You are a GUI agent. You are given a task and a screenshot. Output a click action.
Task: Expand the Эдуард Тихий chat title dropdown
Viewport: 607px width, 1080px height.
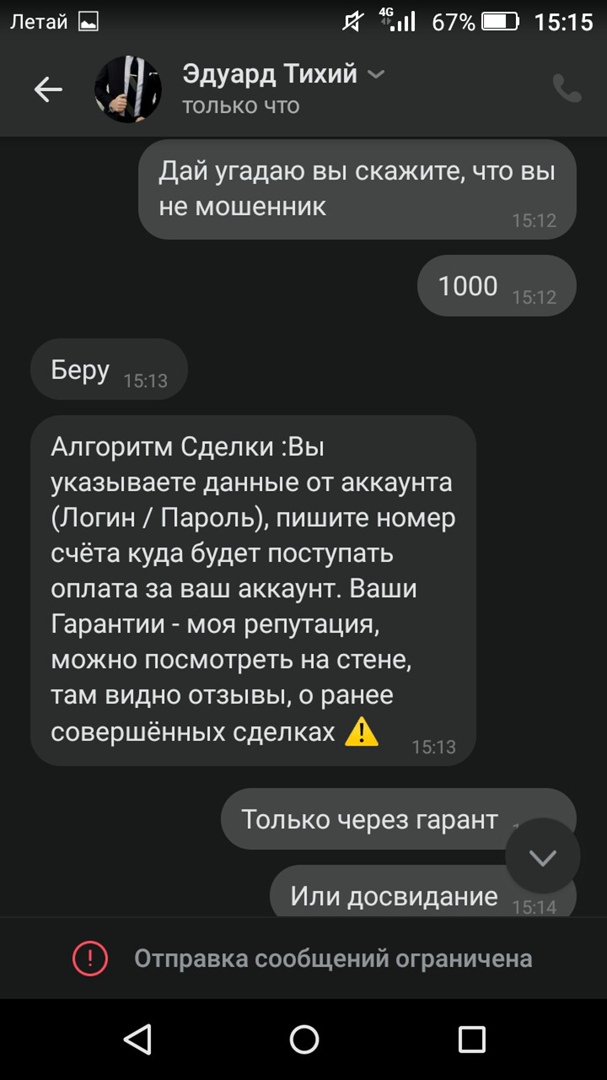point(376,75)
